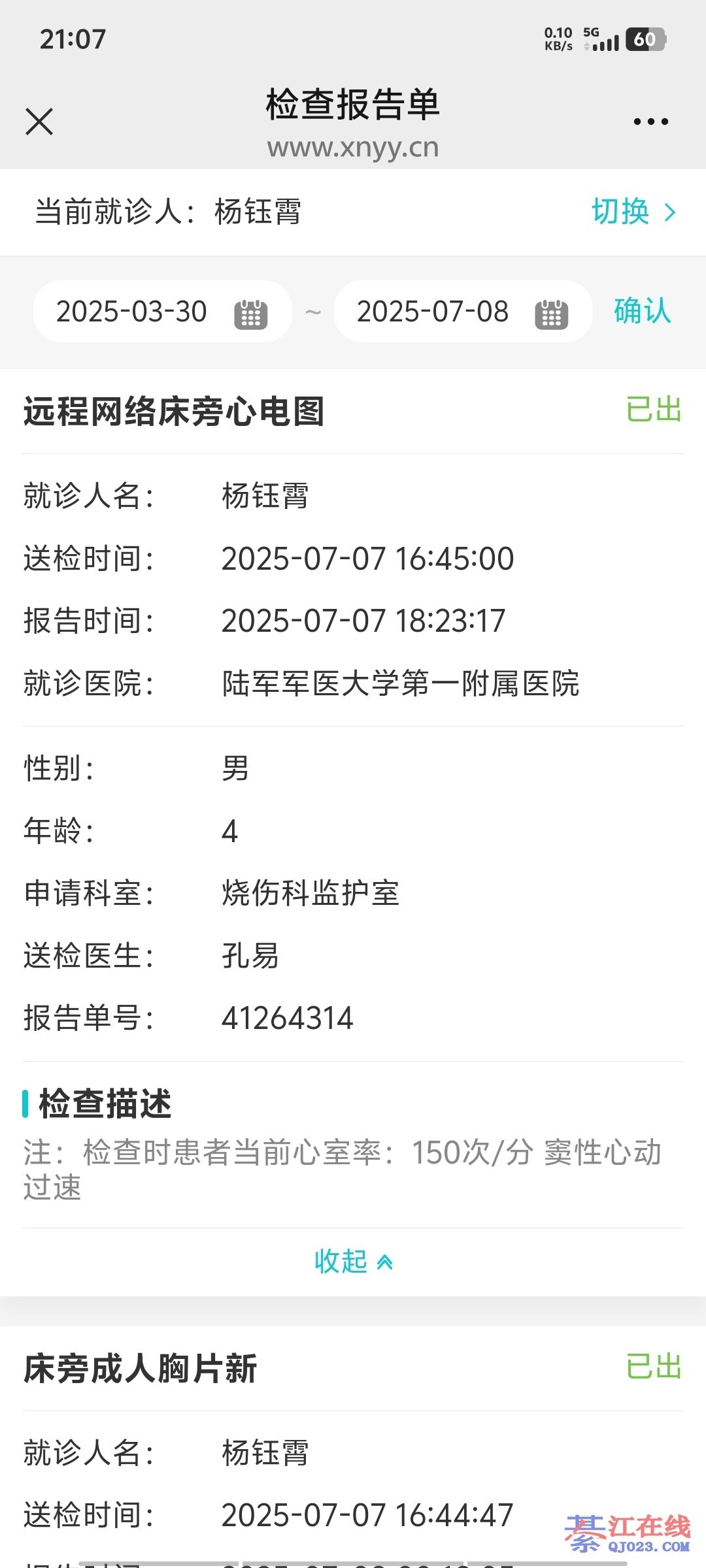This screenshot has width=706, height=1568.
Task: Pick the end date 2025-07-08
Action: coord(463,312)
